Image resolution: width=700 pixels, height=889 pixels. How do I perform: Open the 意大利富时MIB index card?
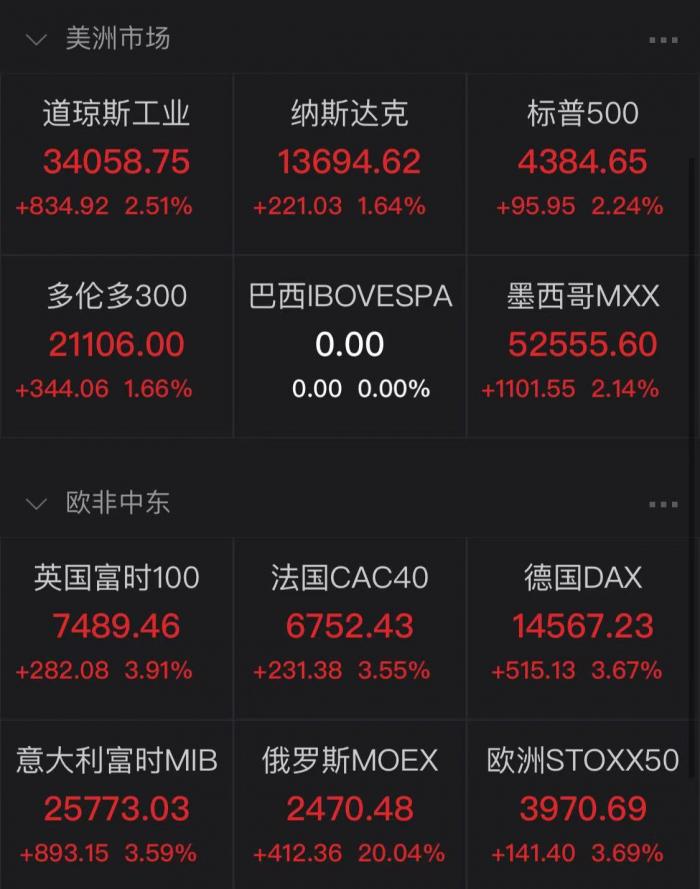tap(117, 808)
